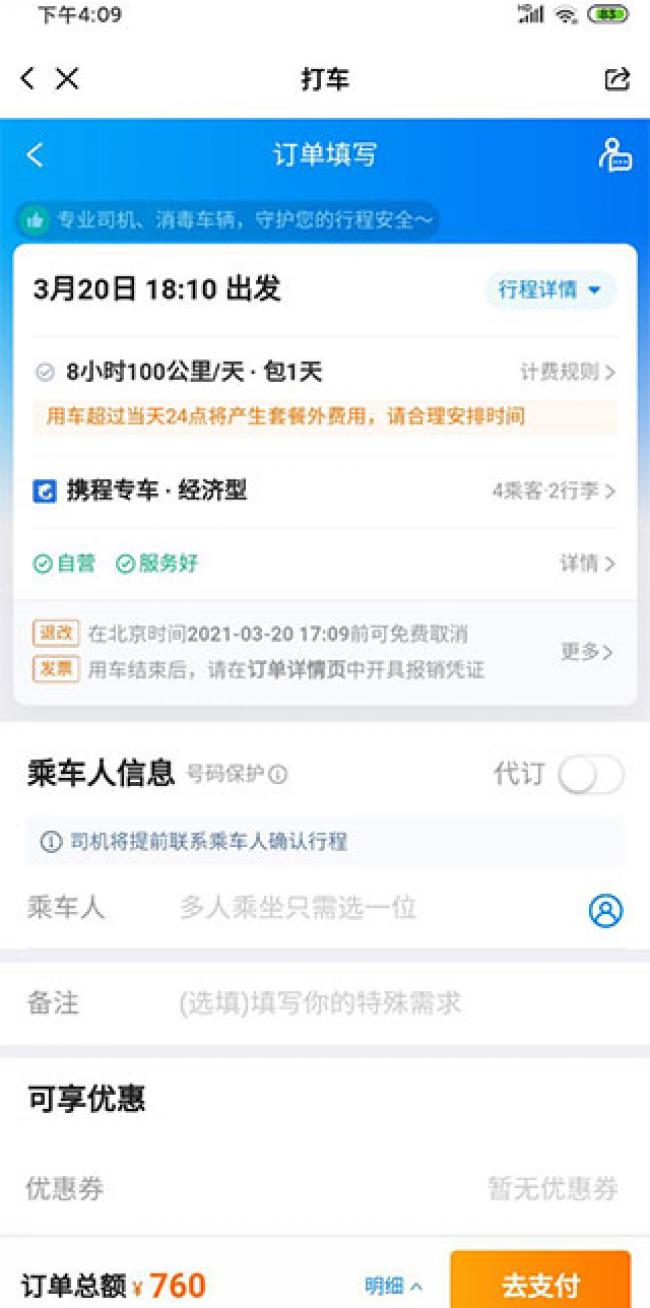Show the 号码保护 info tip
The height and width of the screenshot is (1308, 650).
tap(279, 775)
